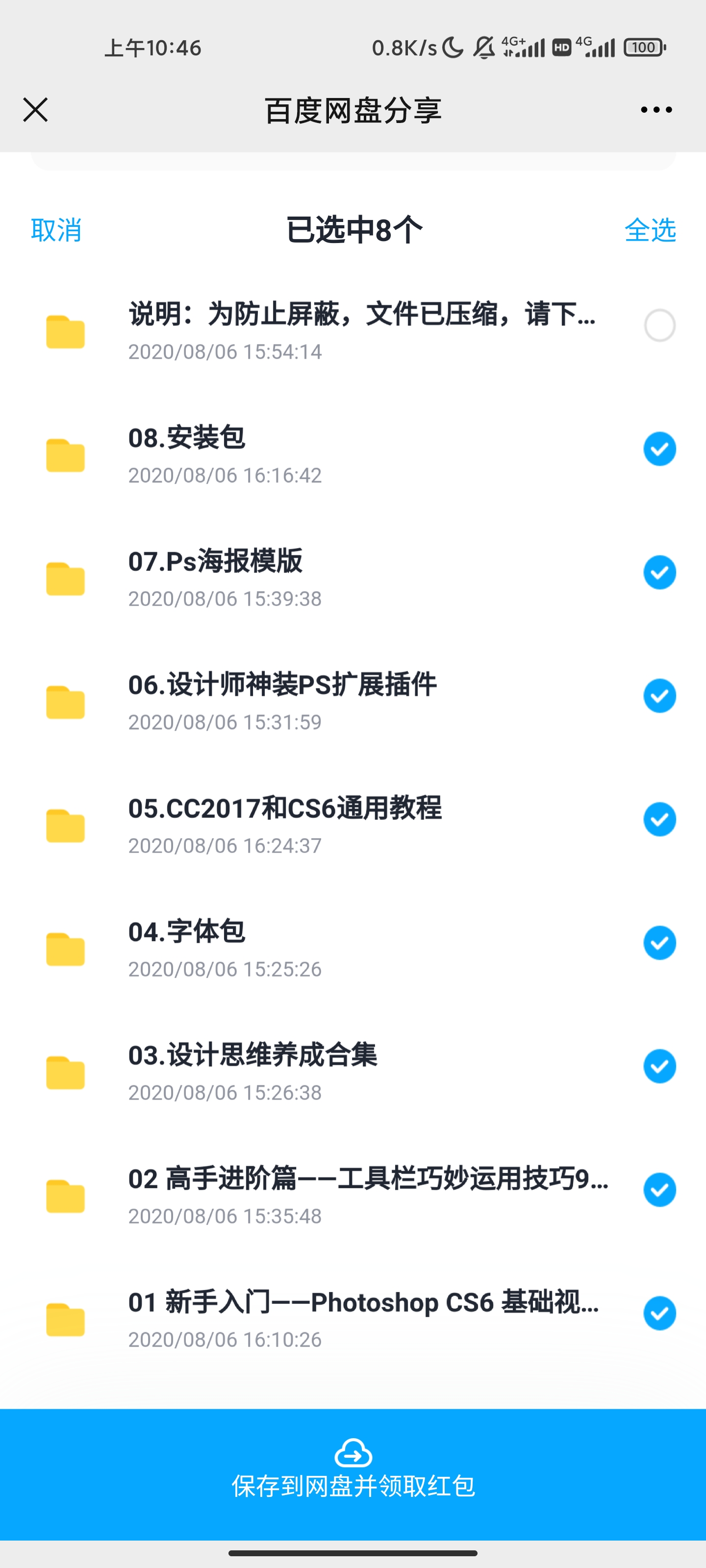Viewport: 706px width, 1568px height.
Task: Save to 网盘 with 保存到网盘并领取红包
Action: pyautogui.click(x=353, y=1473)
